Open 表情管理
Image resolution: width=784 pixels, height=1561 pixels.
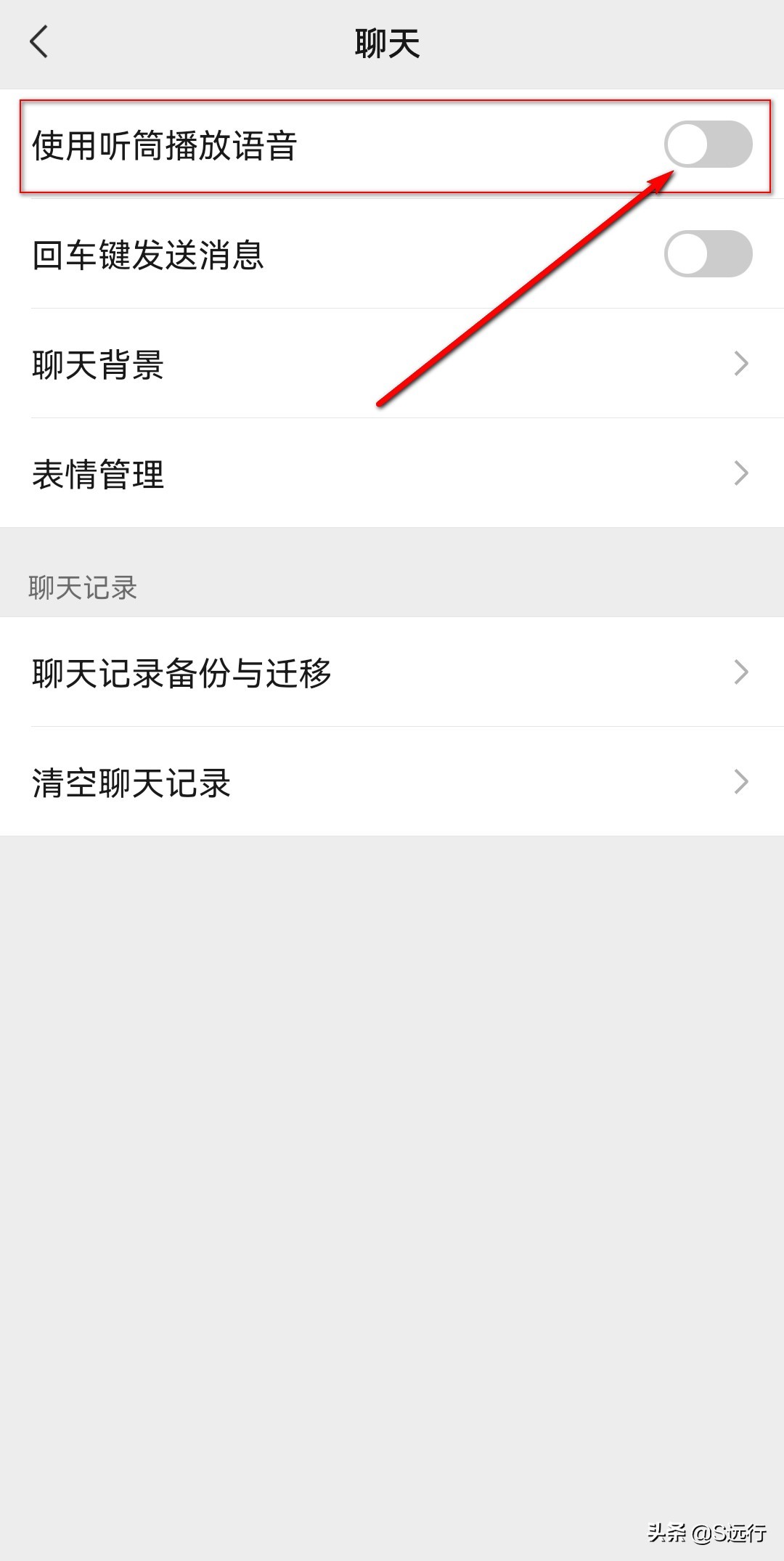point(392,473)
